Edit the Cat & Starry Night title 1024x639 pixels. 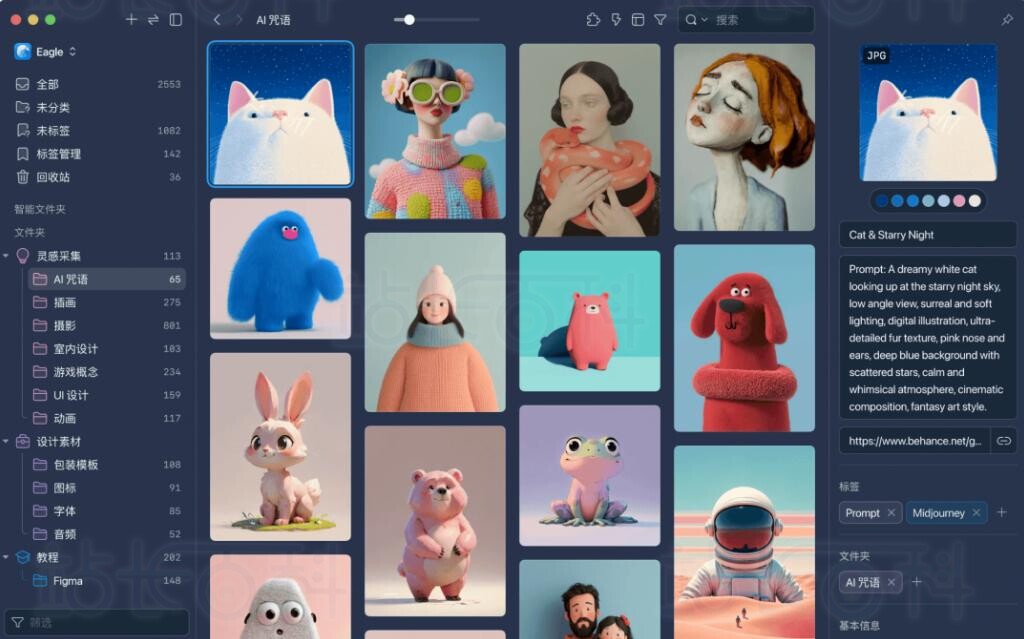pyautogui.click(x=927, y=235)
